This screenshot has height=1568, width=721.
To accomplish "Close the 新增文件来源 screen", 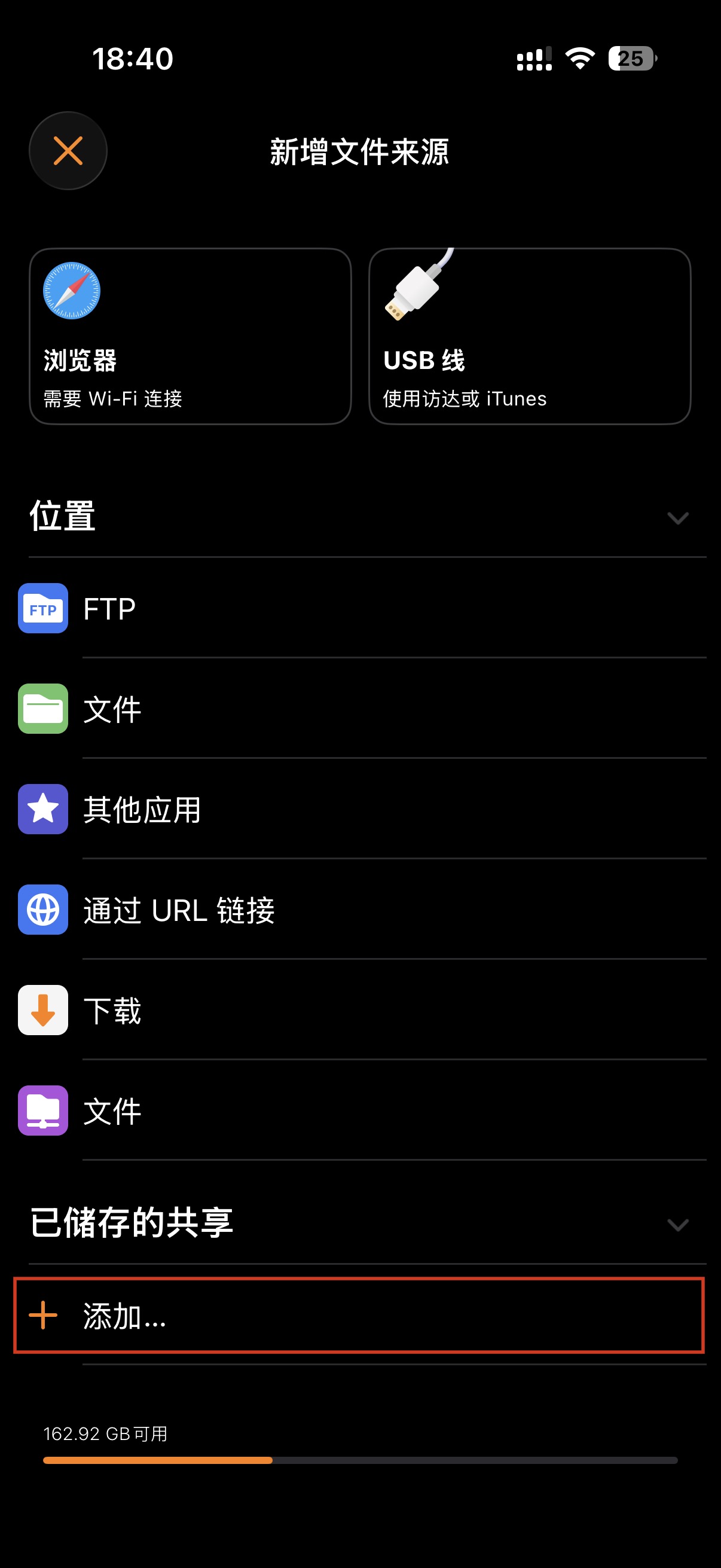I will 68,151.
